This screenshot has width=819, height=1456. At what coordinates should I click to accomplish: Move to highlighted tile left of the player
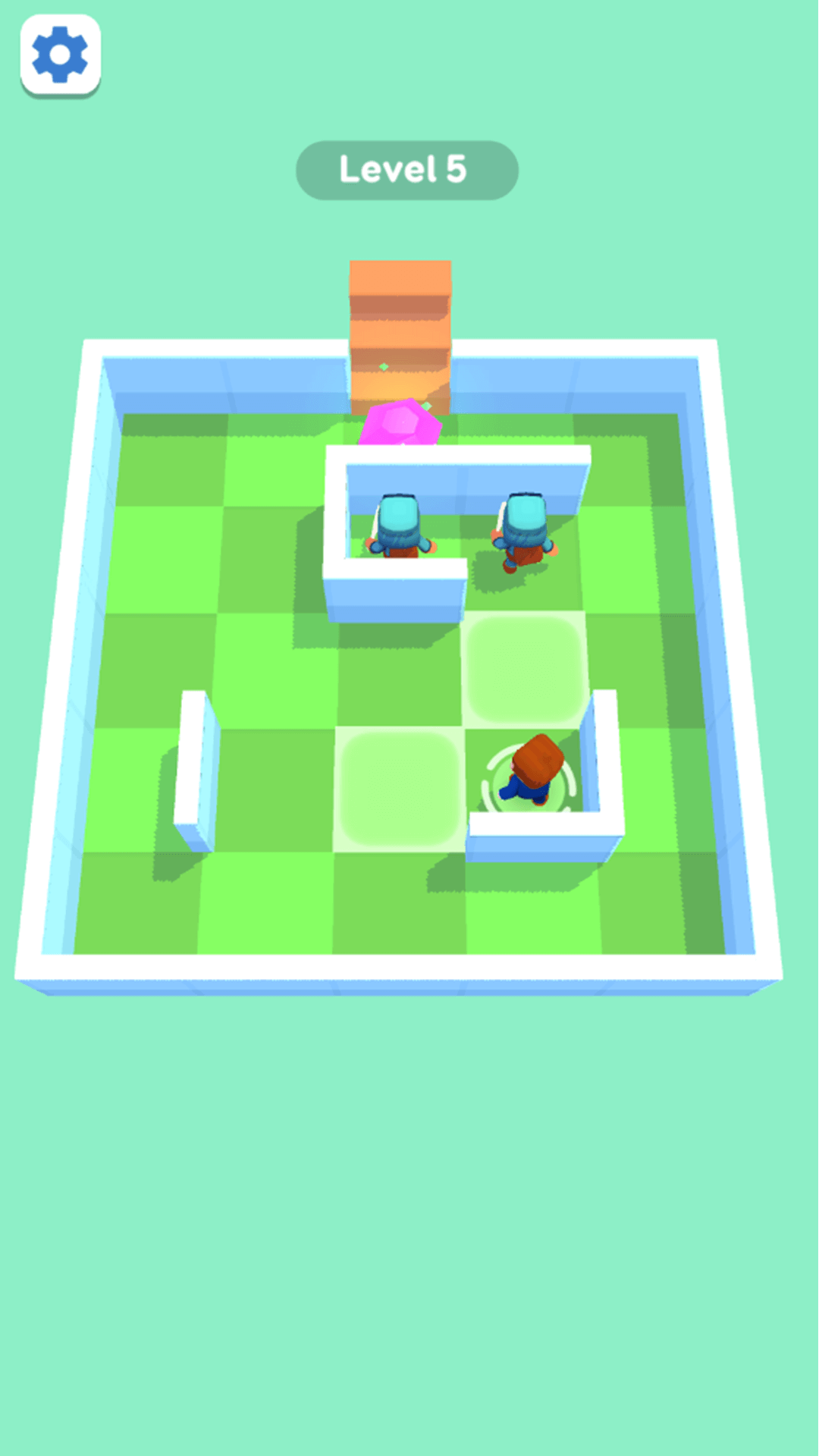(x=400, y=789)
